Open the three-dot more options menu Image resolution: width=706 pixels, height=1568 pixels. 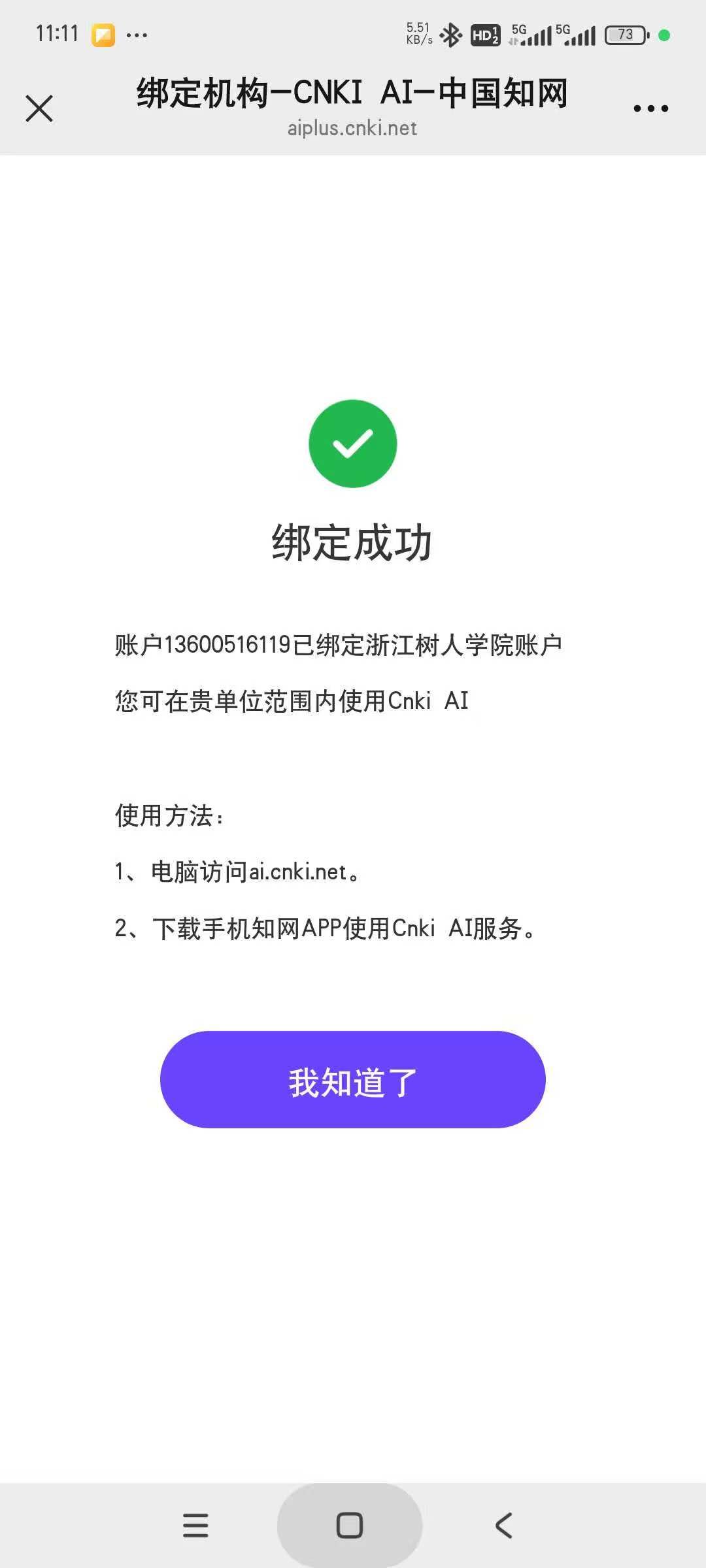650,108
